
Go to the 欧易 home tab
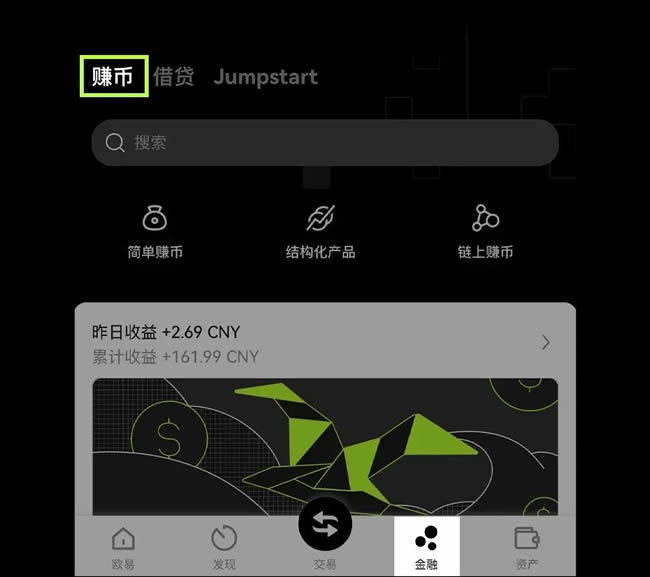click(x=123, y=547)
